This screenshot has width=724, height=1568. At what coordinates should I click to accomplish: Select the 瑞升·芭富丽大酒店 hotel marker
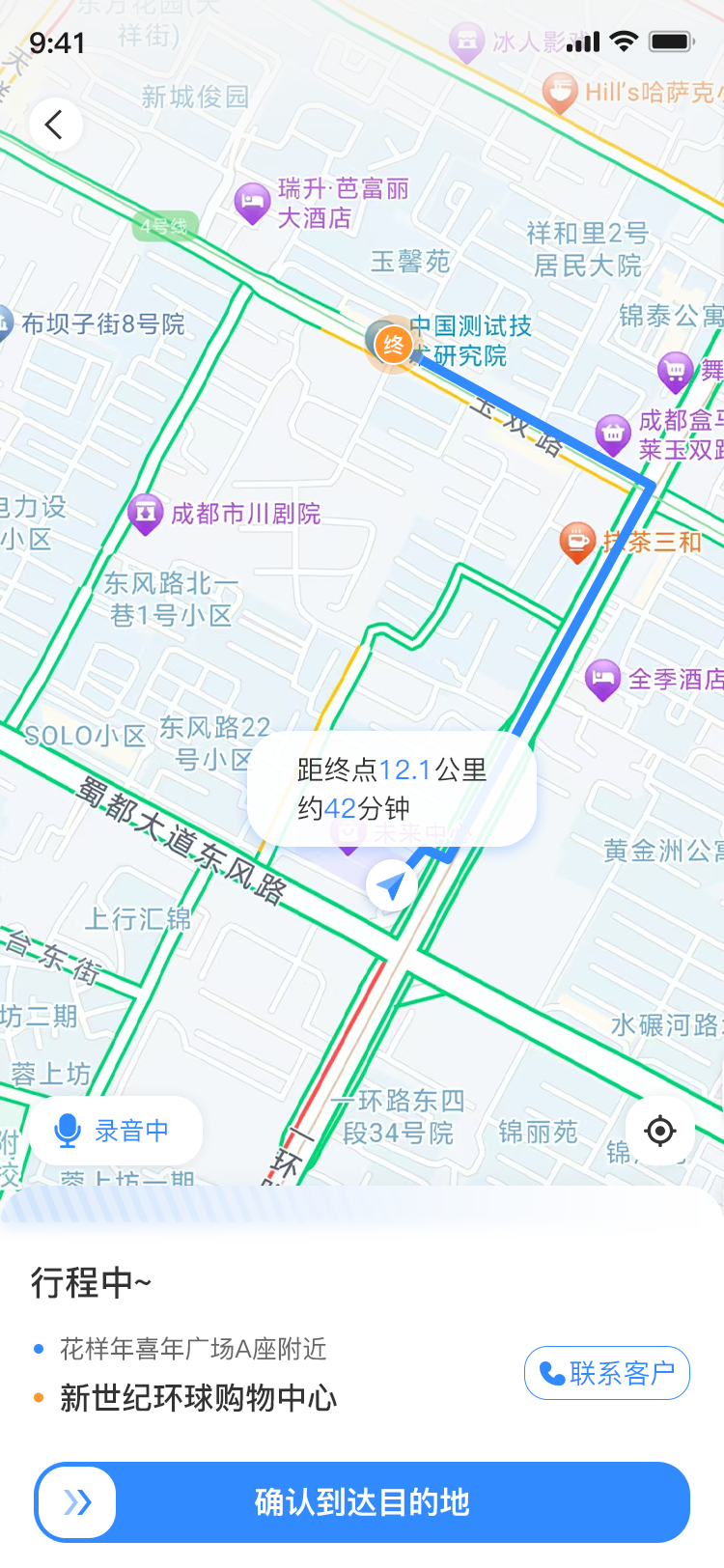(252, 202)
